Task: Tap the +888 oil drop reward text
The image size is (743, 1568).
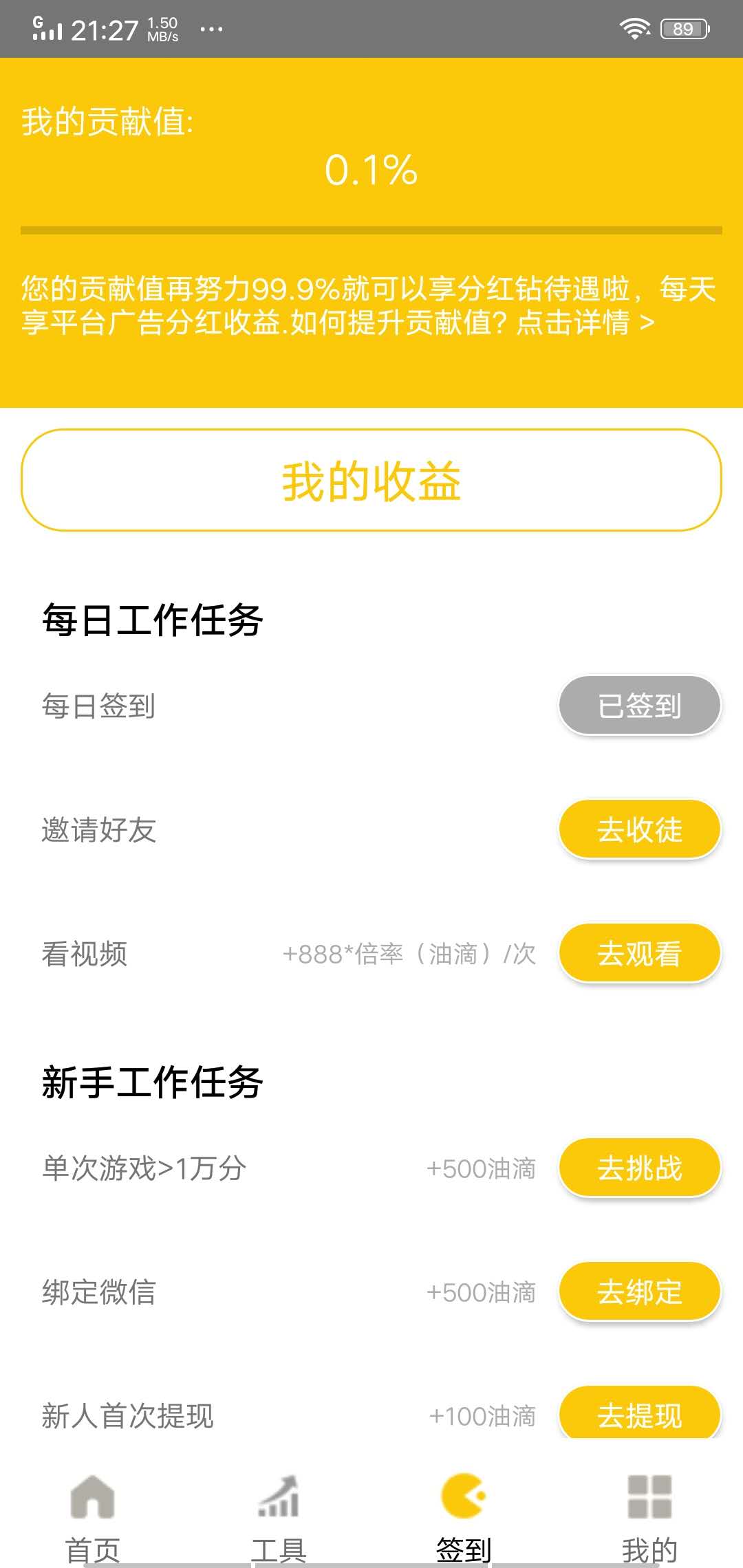Action: [x=409, y=955]
